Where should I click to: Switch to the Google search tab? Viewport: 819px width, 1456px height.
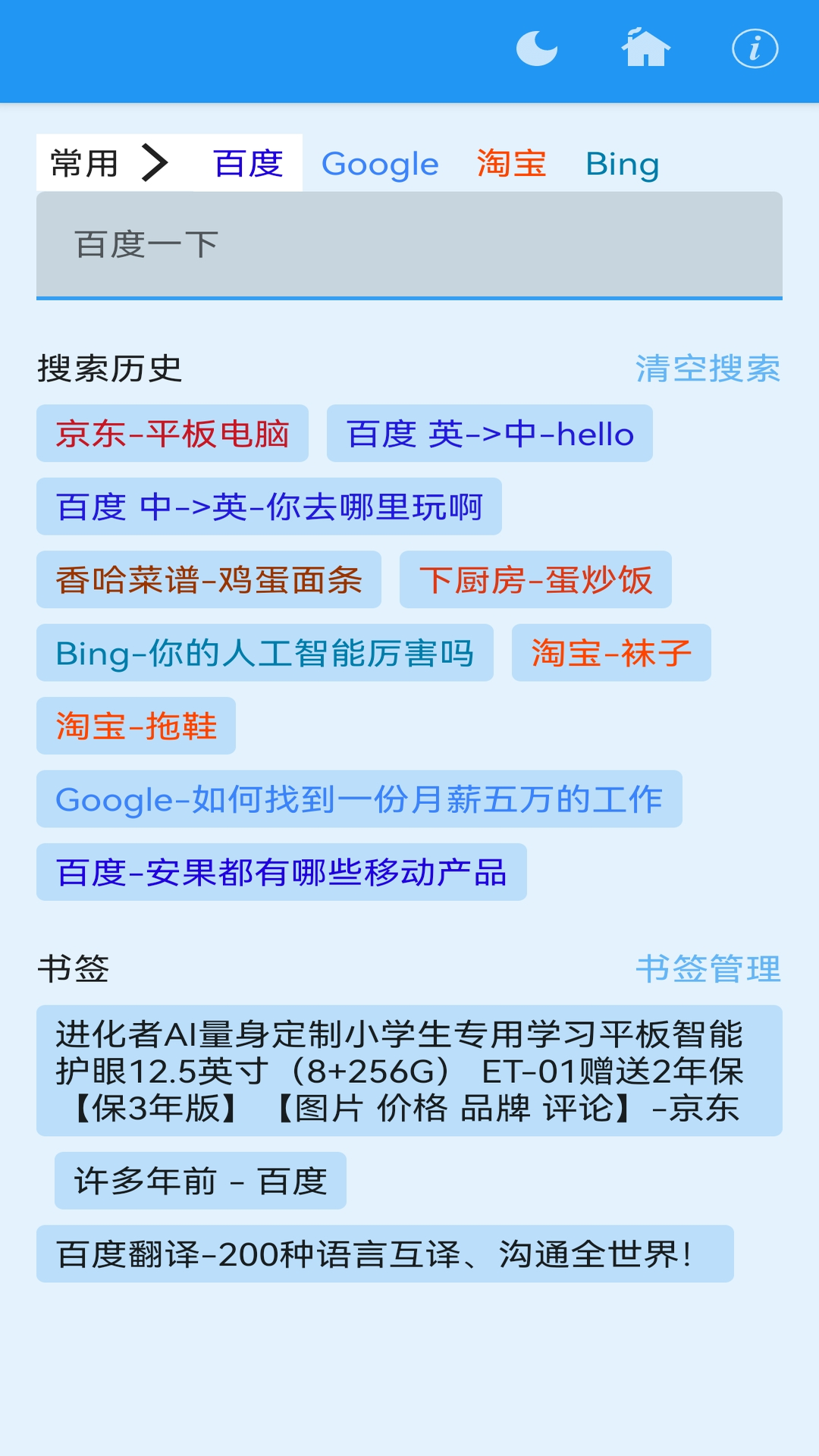(x=379, y=162)
